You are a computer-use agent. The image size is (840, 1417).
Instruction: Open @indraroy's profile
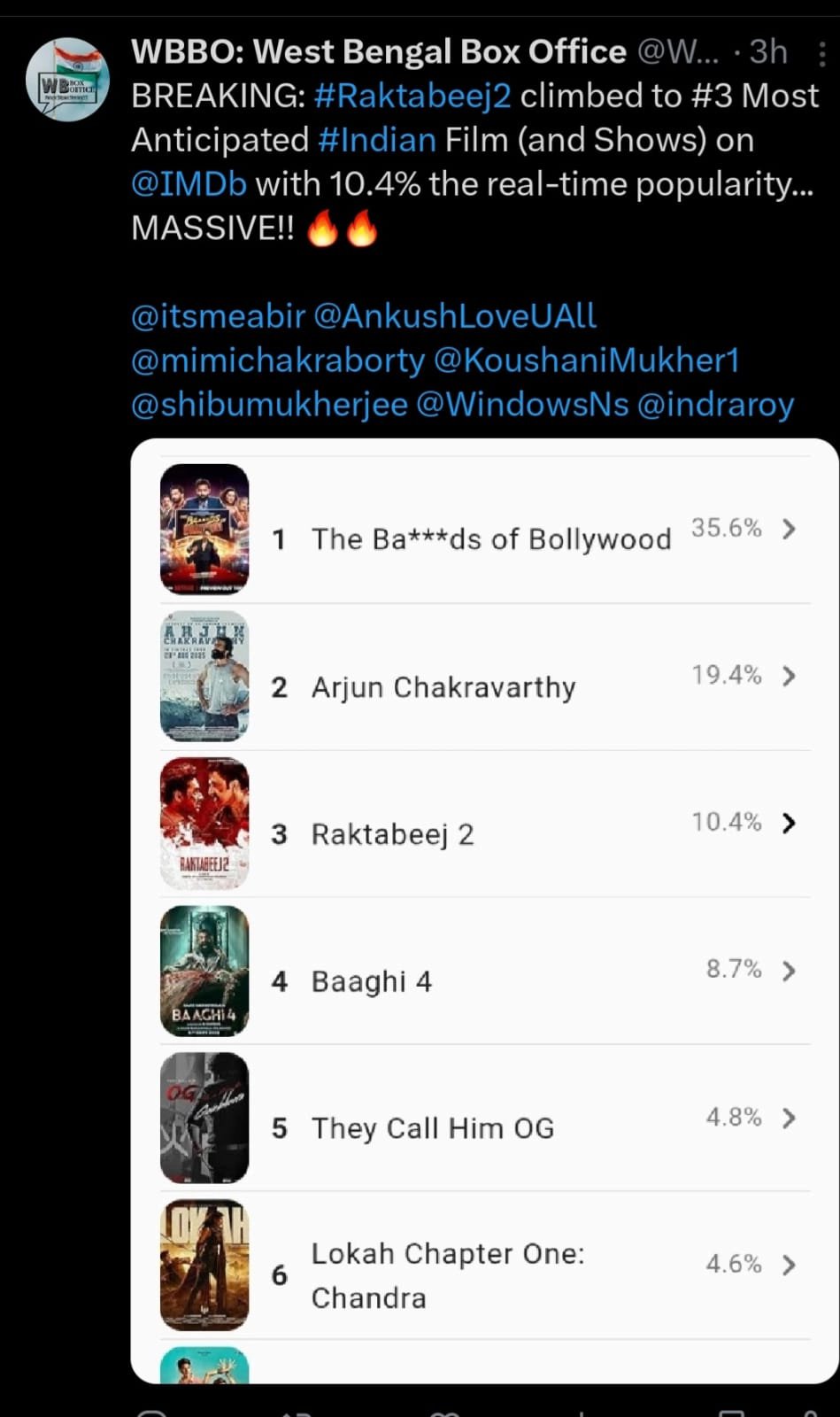(x=715, y=405)
